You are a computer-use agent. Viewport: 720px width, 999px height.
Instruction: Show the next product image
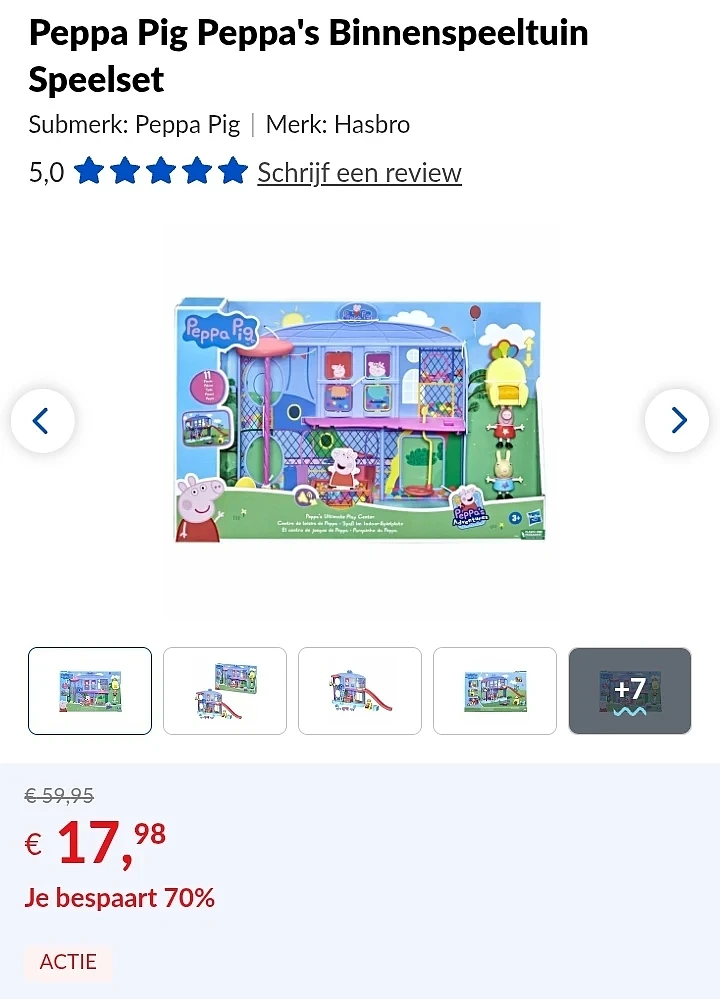tap(677, 421)
